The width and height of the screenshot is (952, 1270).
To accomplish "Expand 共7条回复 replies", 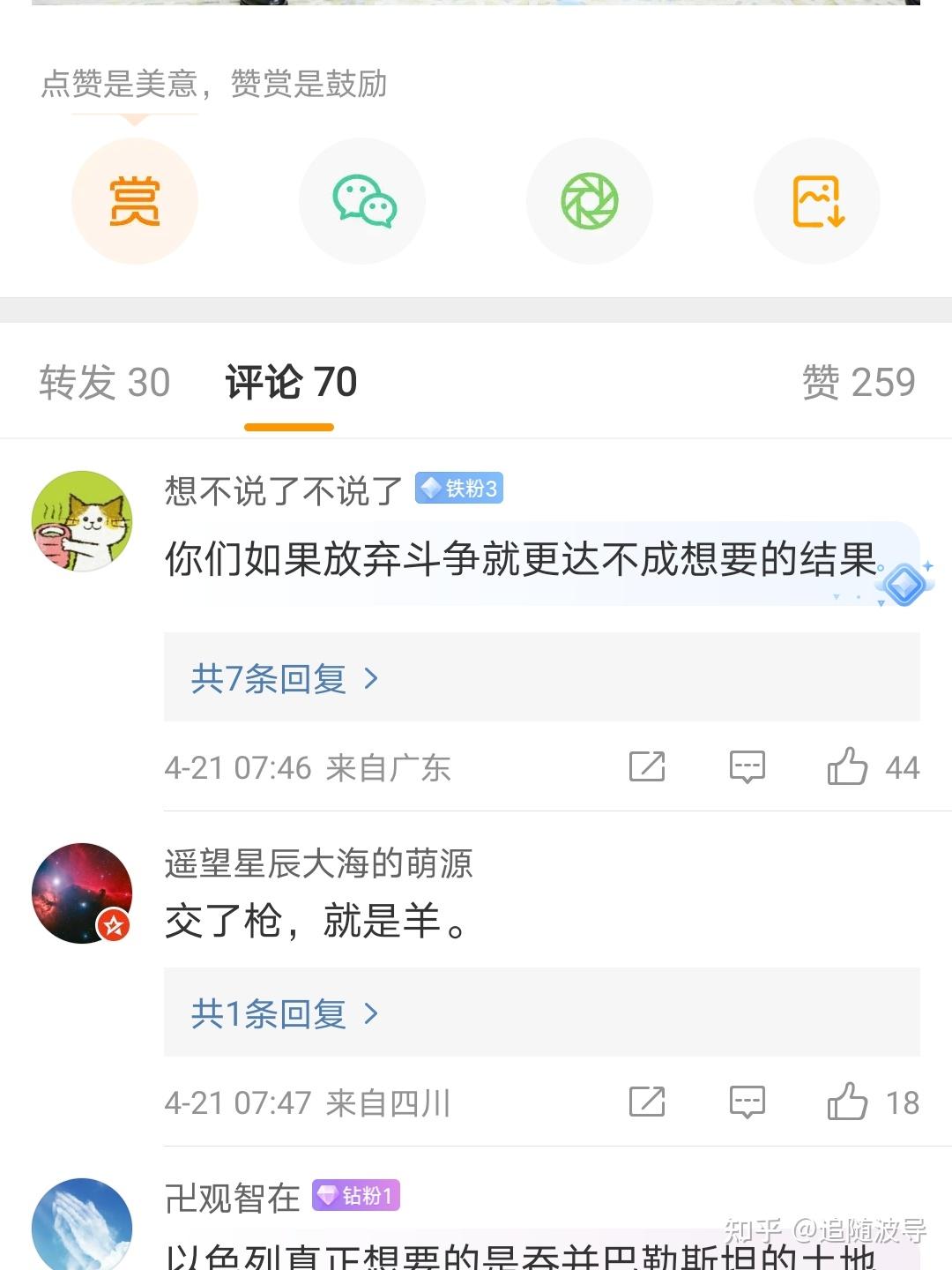I will point(284,678).
